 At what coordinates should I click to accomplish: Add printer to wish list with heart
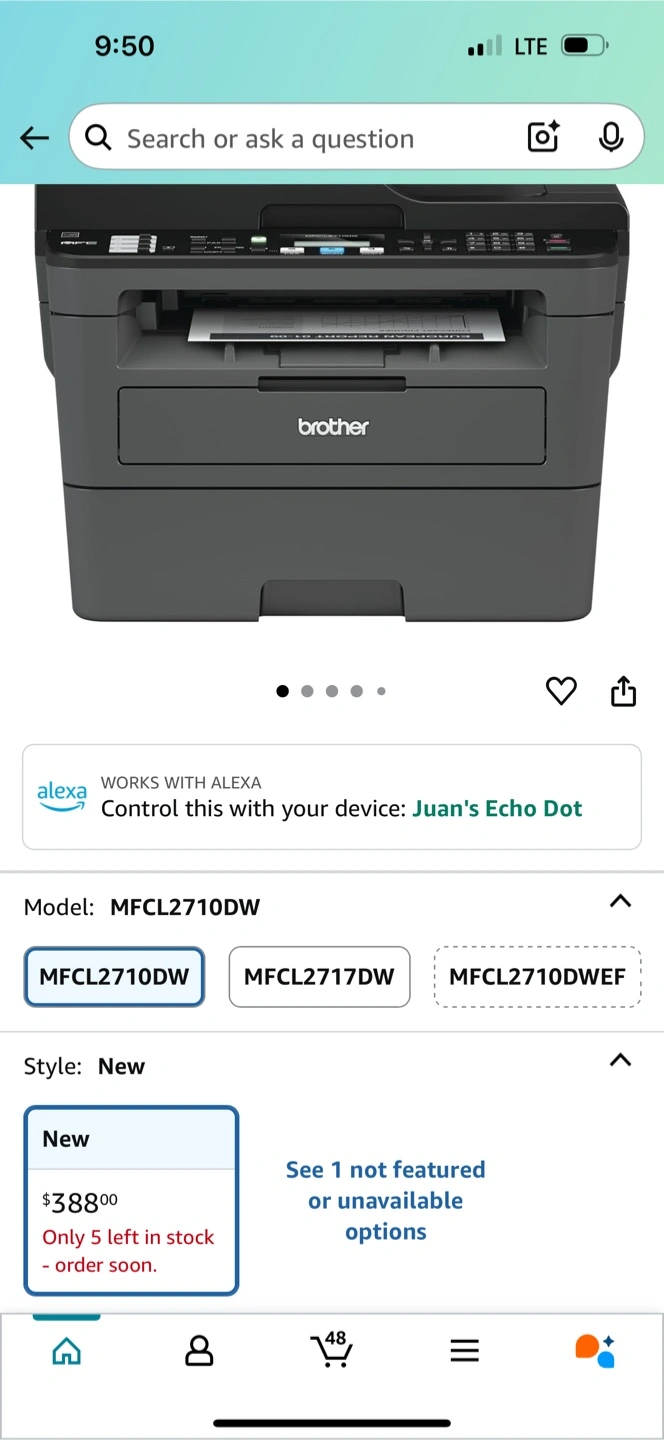561,691
